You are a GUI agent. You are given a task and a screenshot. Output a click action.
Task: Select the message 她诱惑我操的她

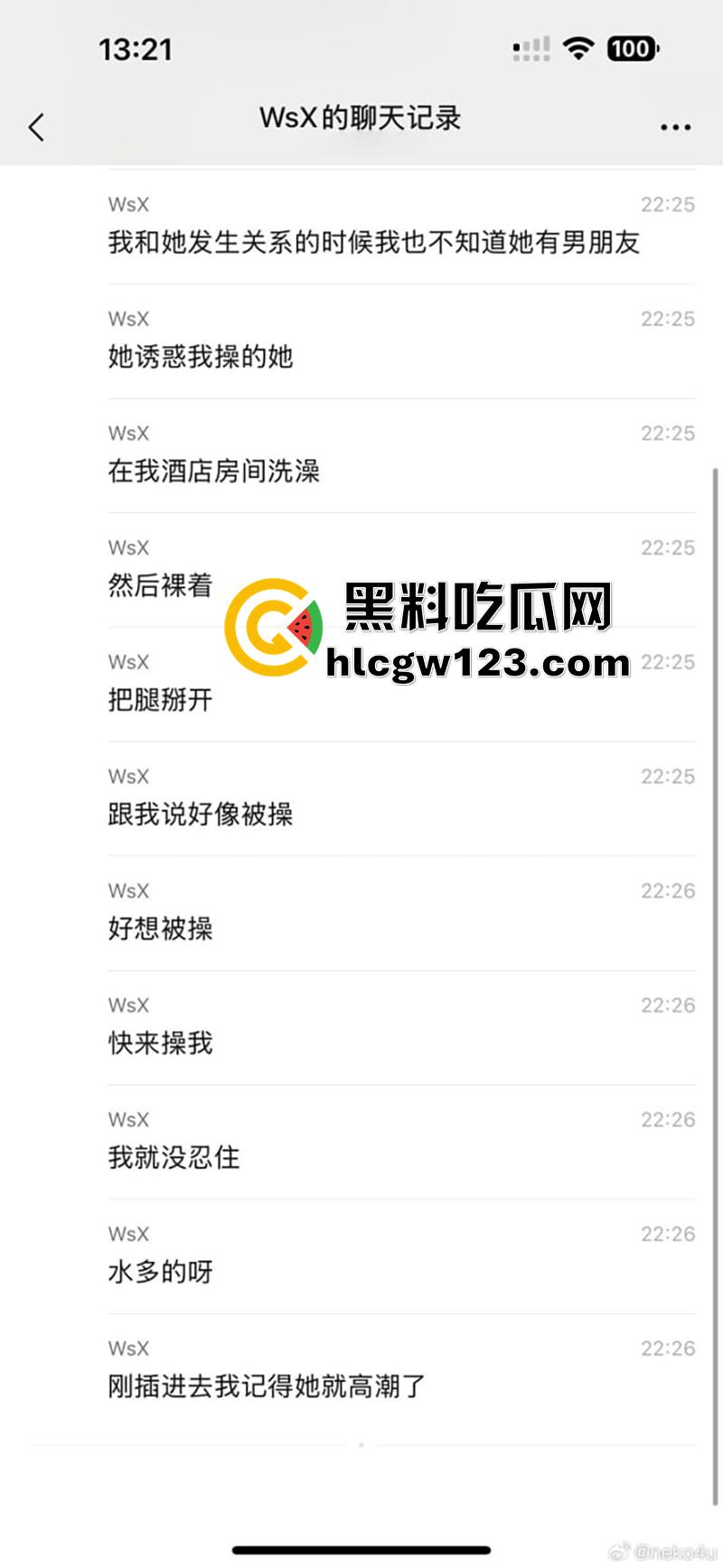coord(201,357)
